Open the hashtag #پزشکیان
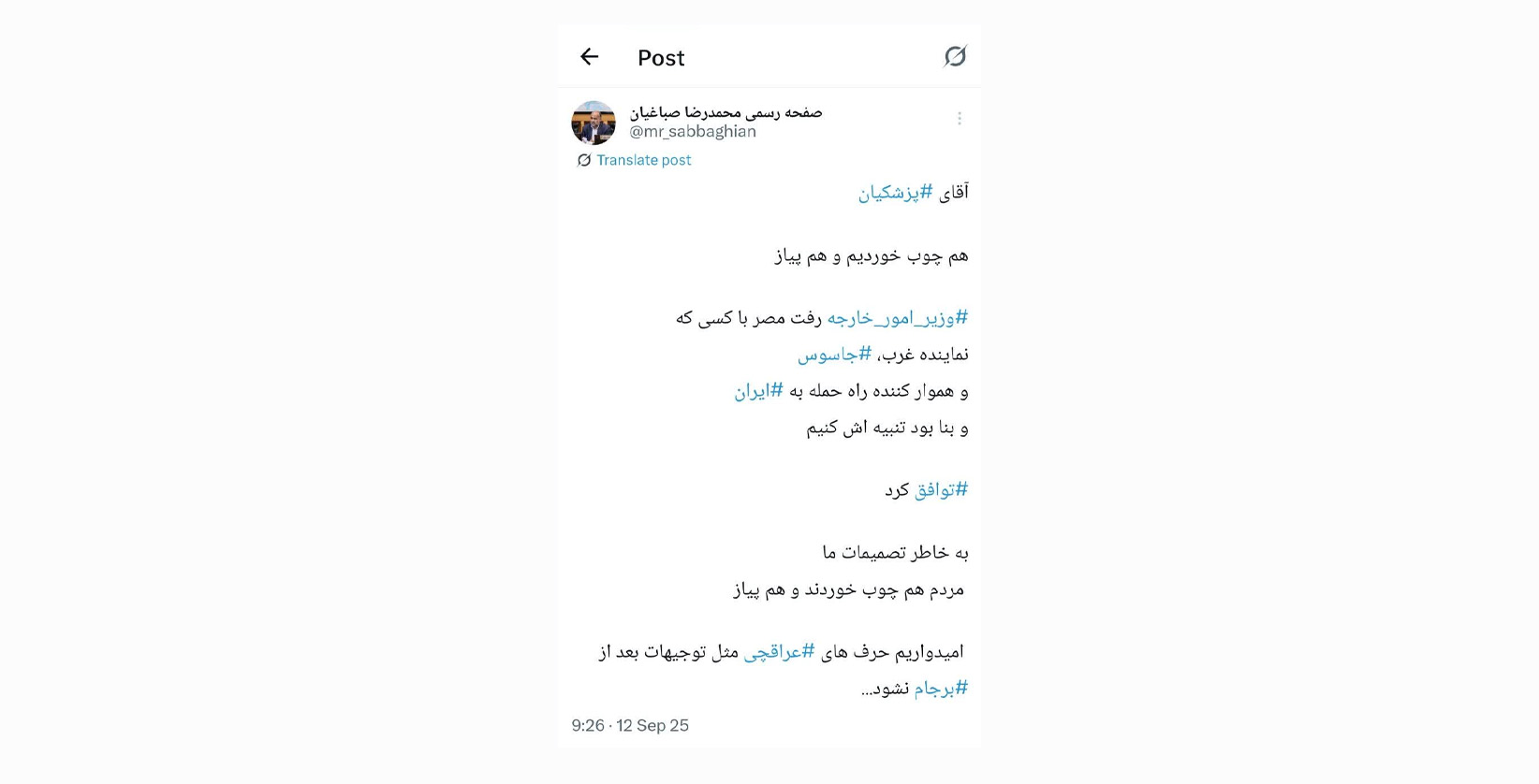The image size is (1539, 784). 896,193
